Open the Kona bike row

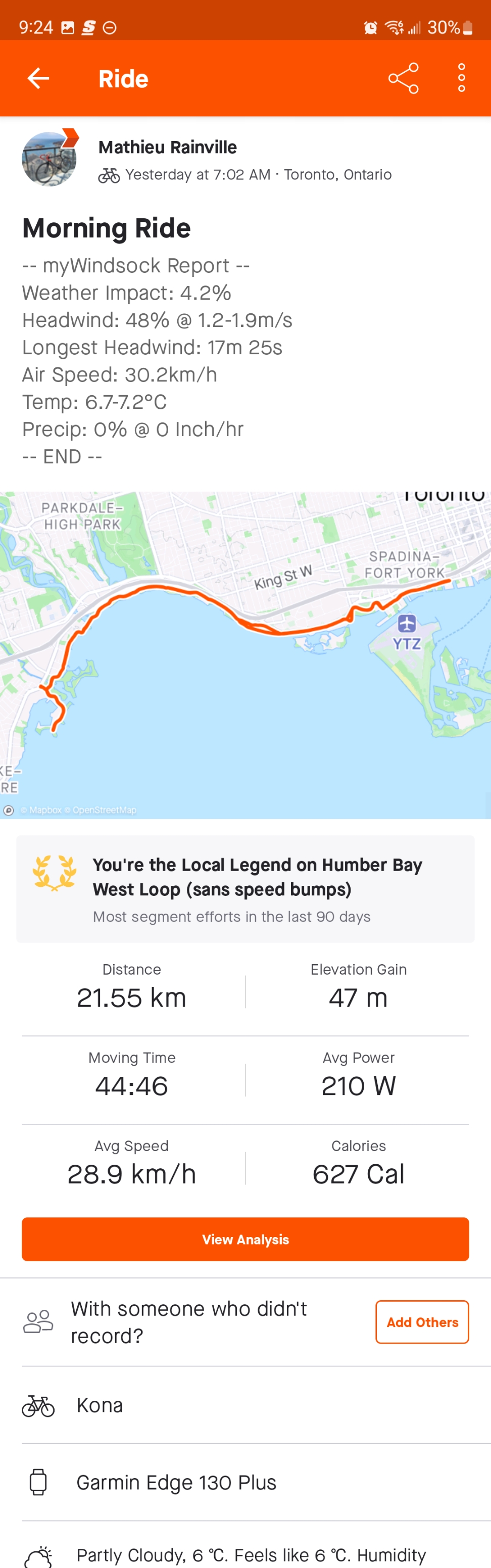tap(245, 1405)
